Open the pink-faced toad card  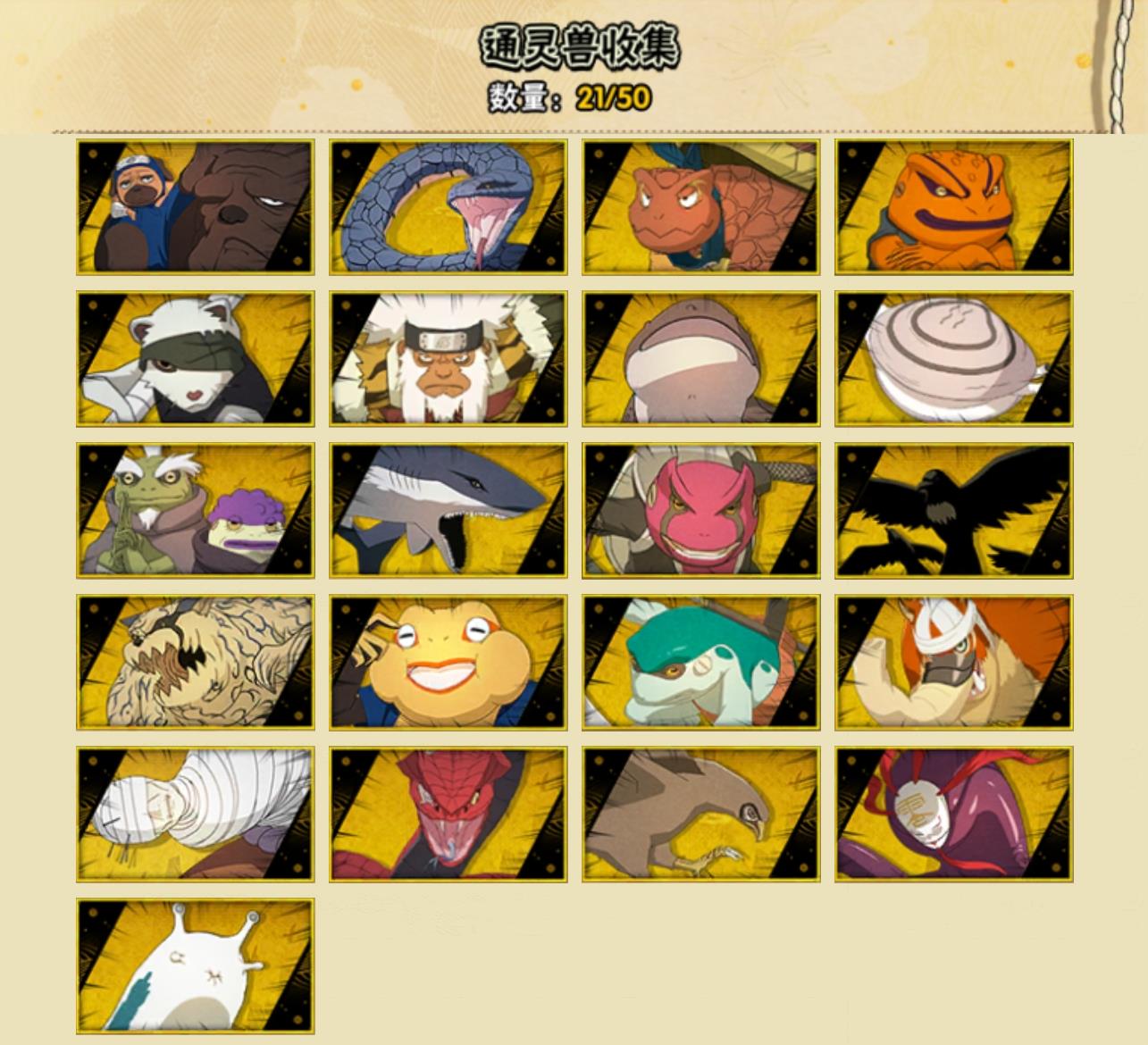[700, 511]
